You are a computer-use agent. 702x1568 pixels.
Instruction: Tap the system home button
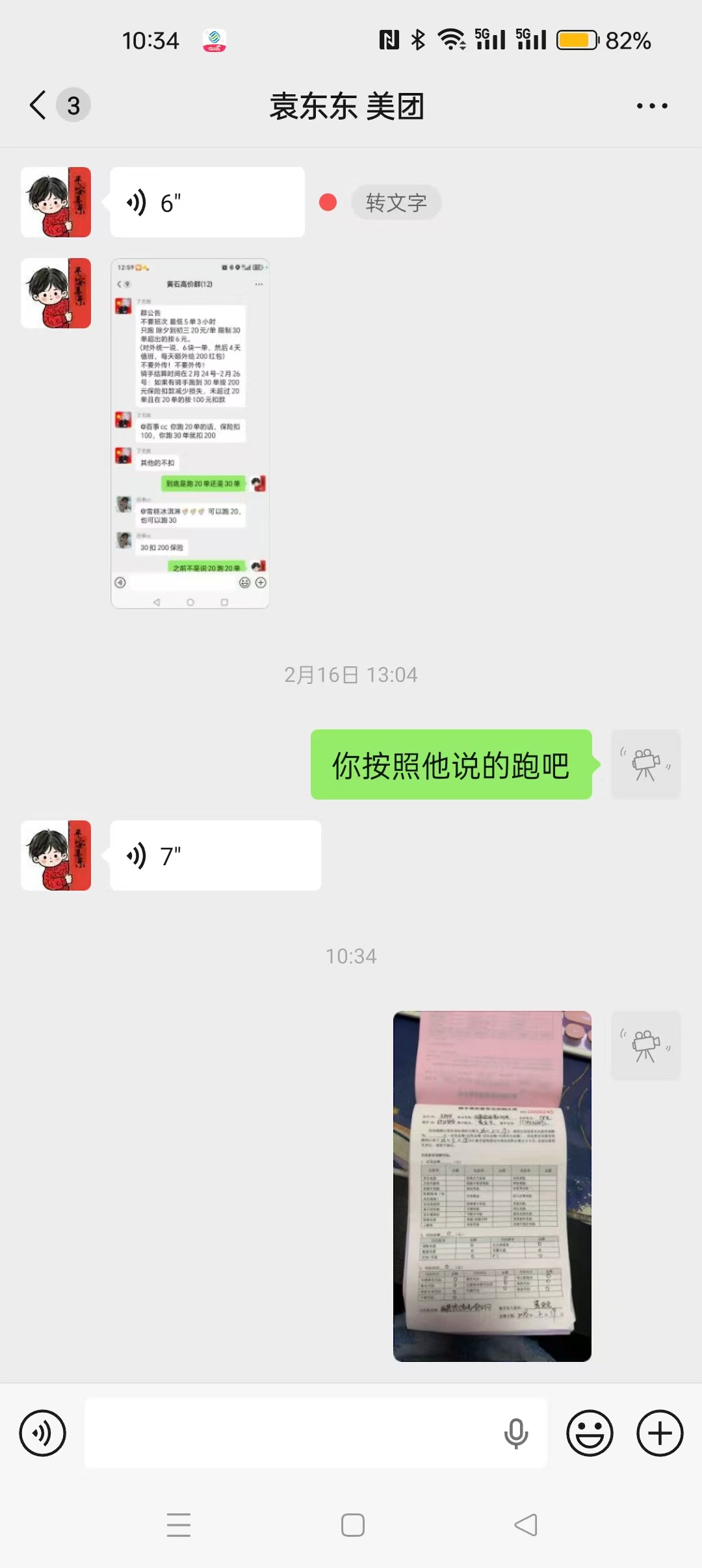[x=352, y=1525]
